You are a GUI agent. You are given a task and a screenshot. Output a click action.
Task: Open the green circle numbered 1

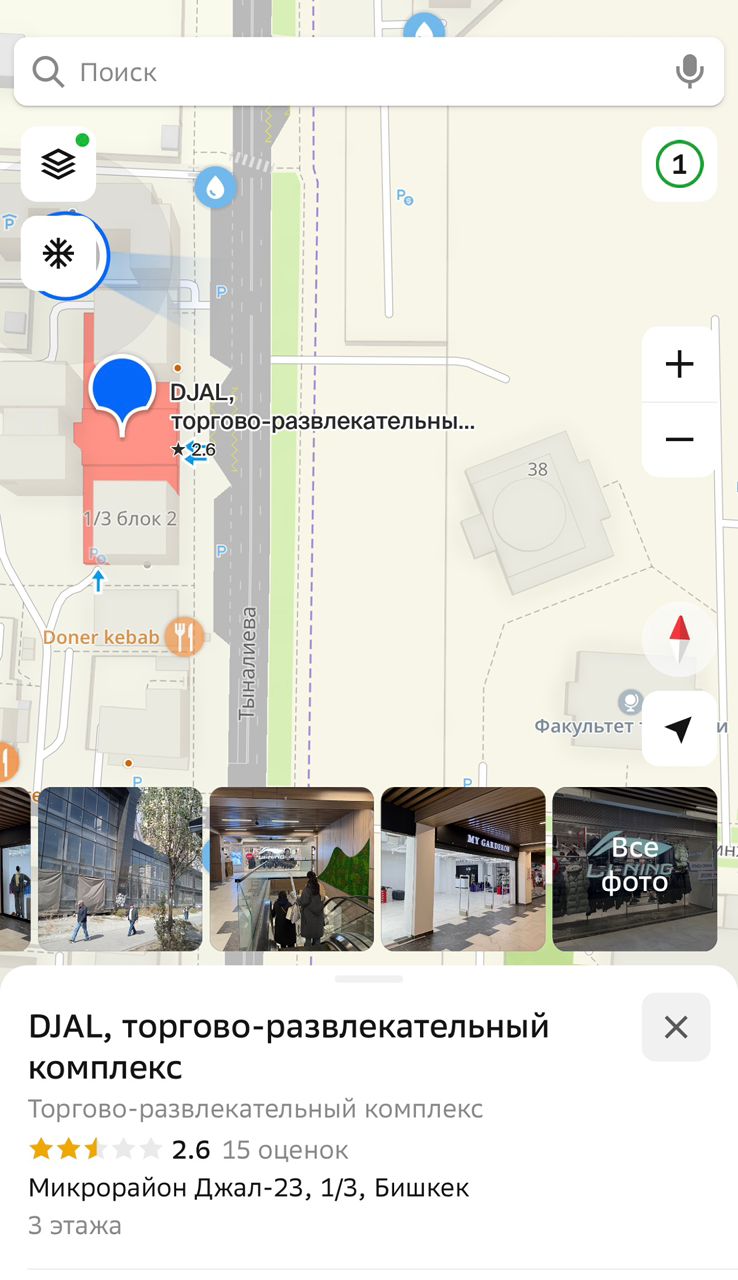tap(679, 164)
